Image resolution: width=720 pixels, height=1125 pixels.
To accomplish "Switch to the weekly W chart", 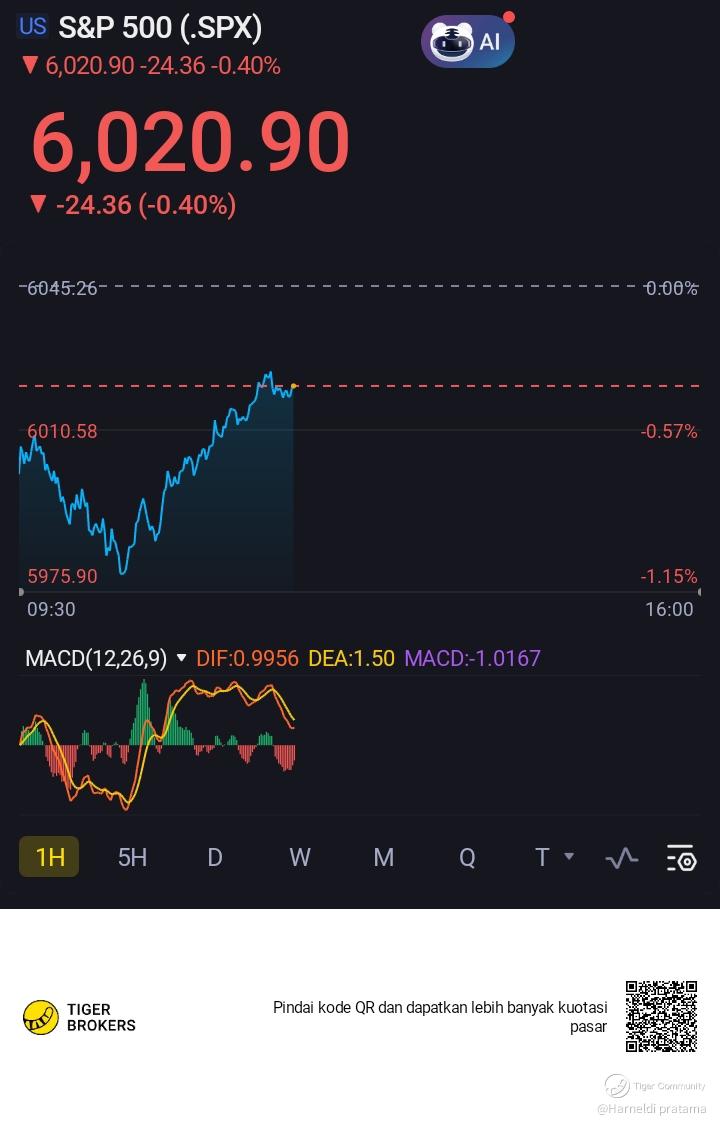I will (x=299, y=857).
